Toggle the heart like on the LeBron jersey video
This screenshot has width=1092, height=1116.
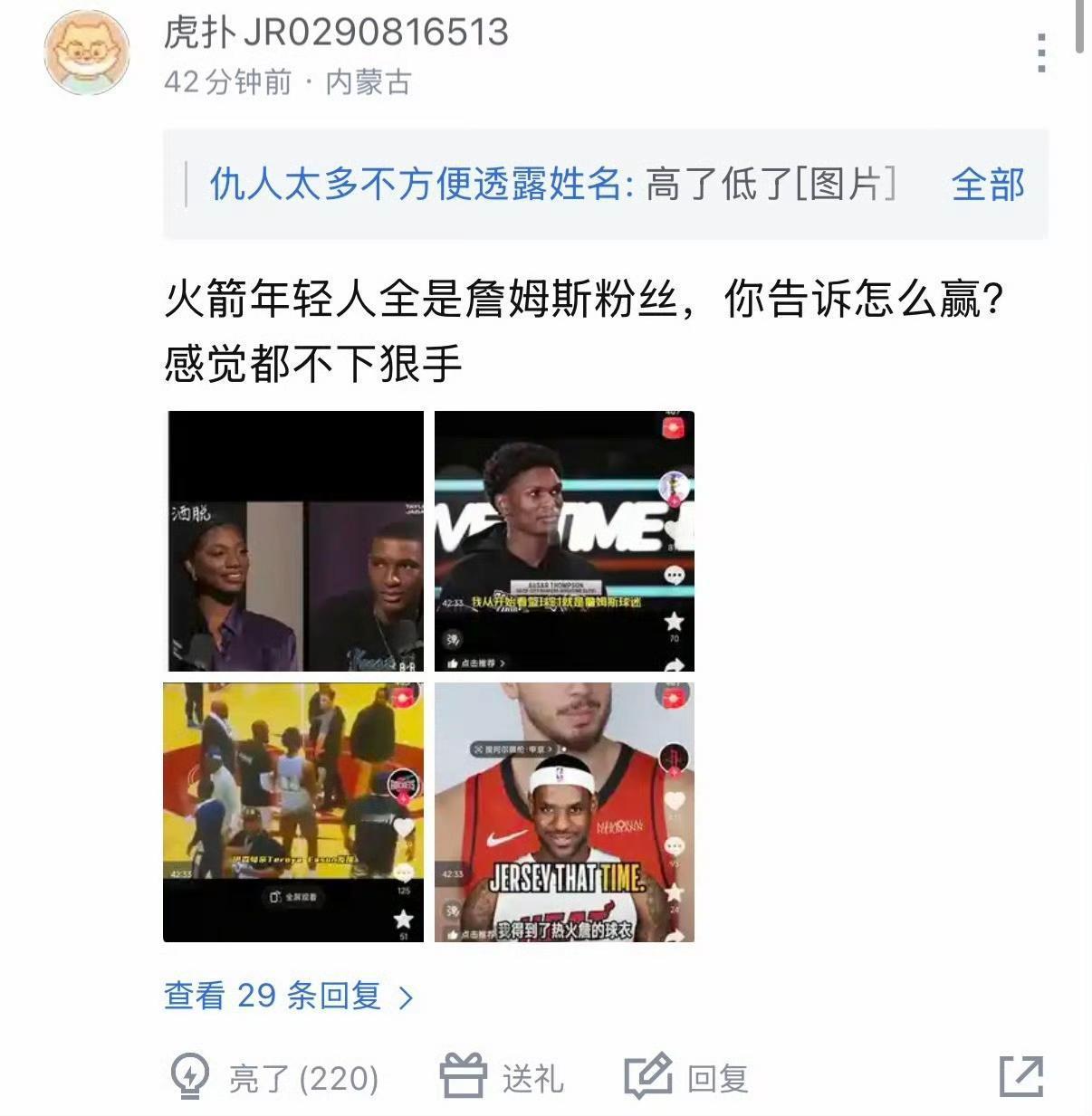pos(675,801)
